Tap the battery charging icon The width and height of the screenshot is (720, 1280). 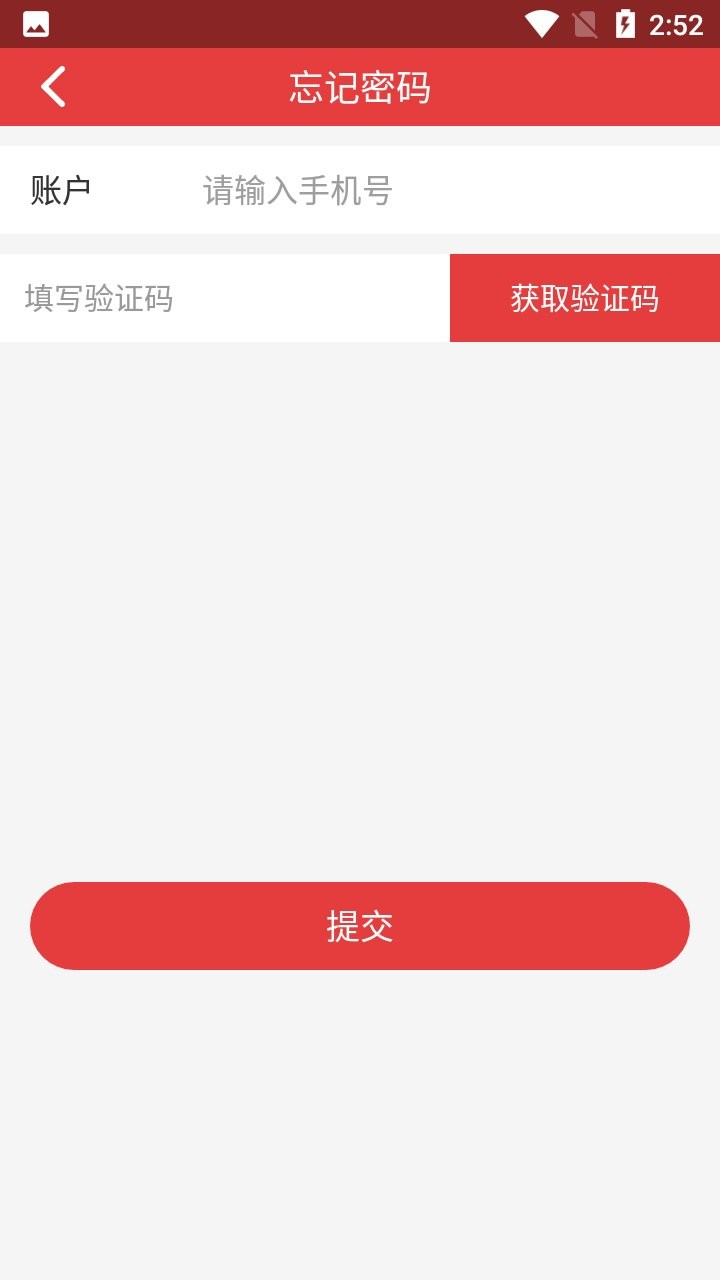[x=628, y=22]
